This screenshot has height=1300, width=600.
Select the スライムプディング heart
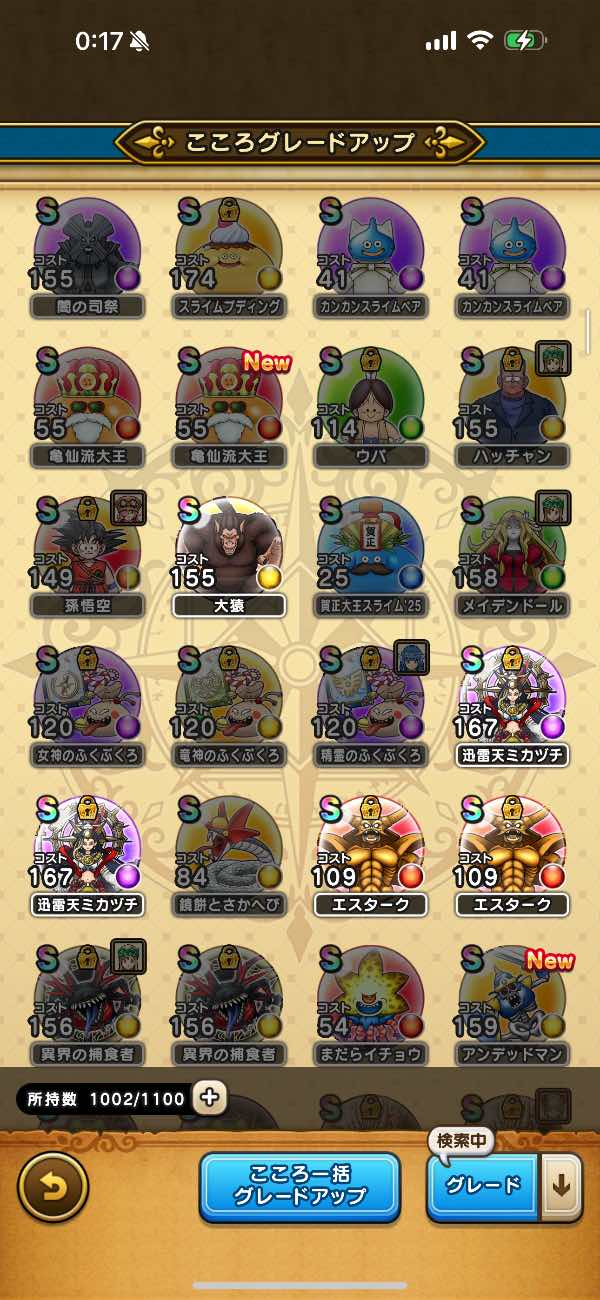click(x=229, y=253)
